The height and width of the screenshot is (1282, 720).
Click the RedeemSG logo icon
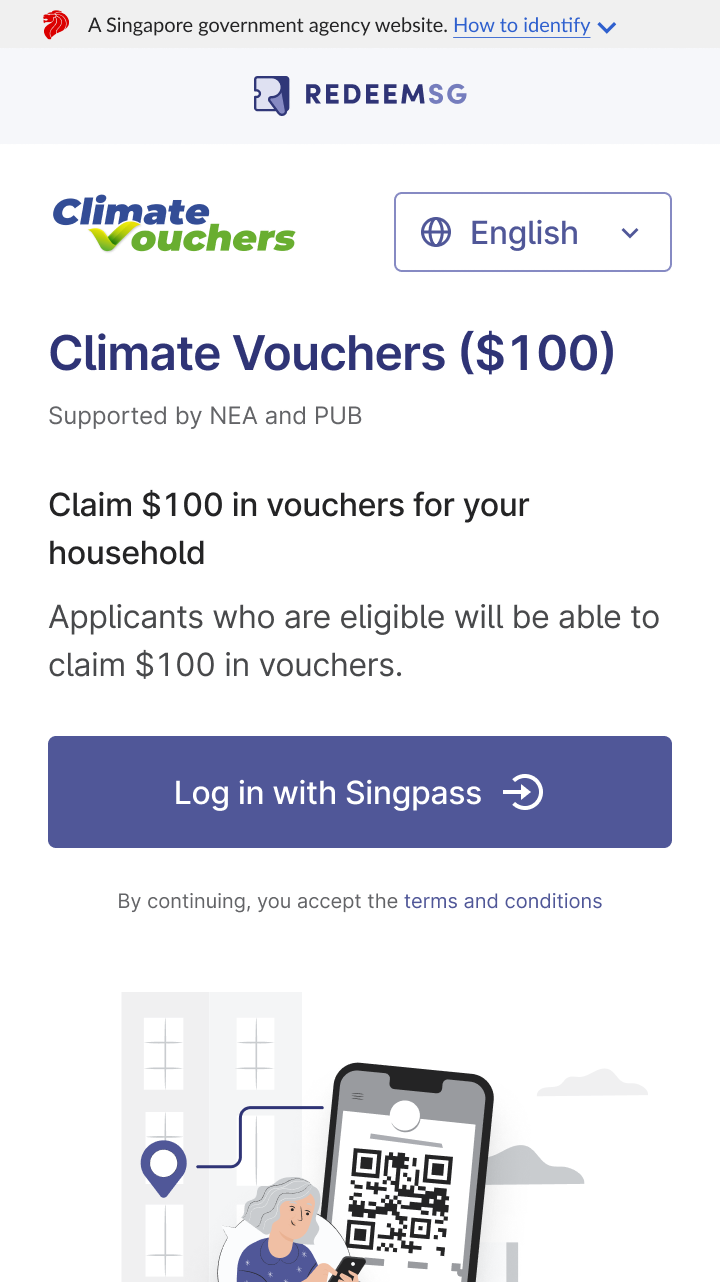[271, 93]
